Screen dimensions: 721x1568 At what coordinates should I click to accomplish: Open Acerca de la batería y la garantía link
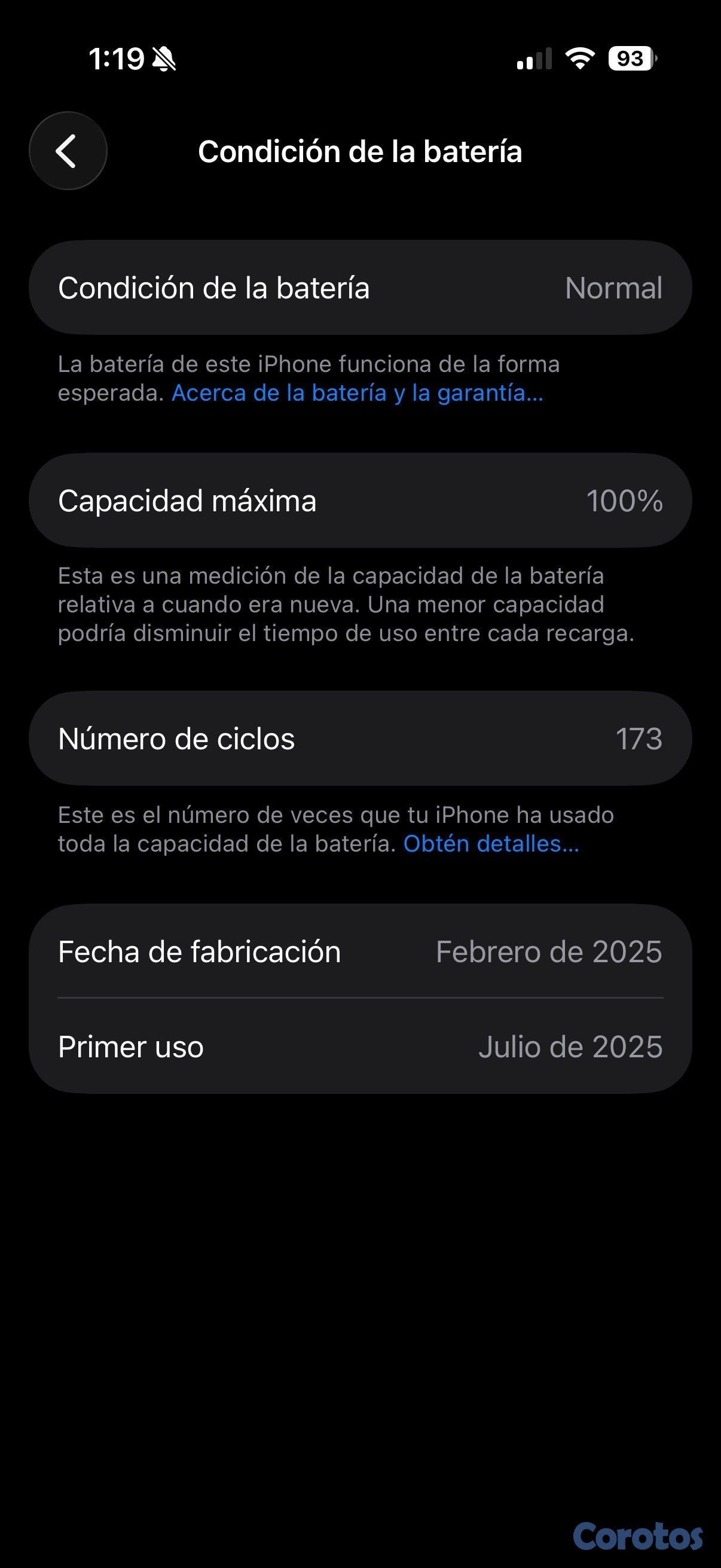click(357, 393)
